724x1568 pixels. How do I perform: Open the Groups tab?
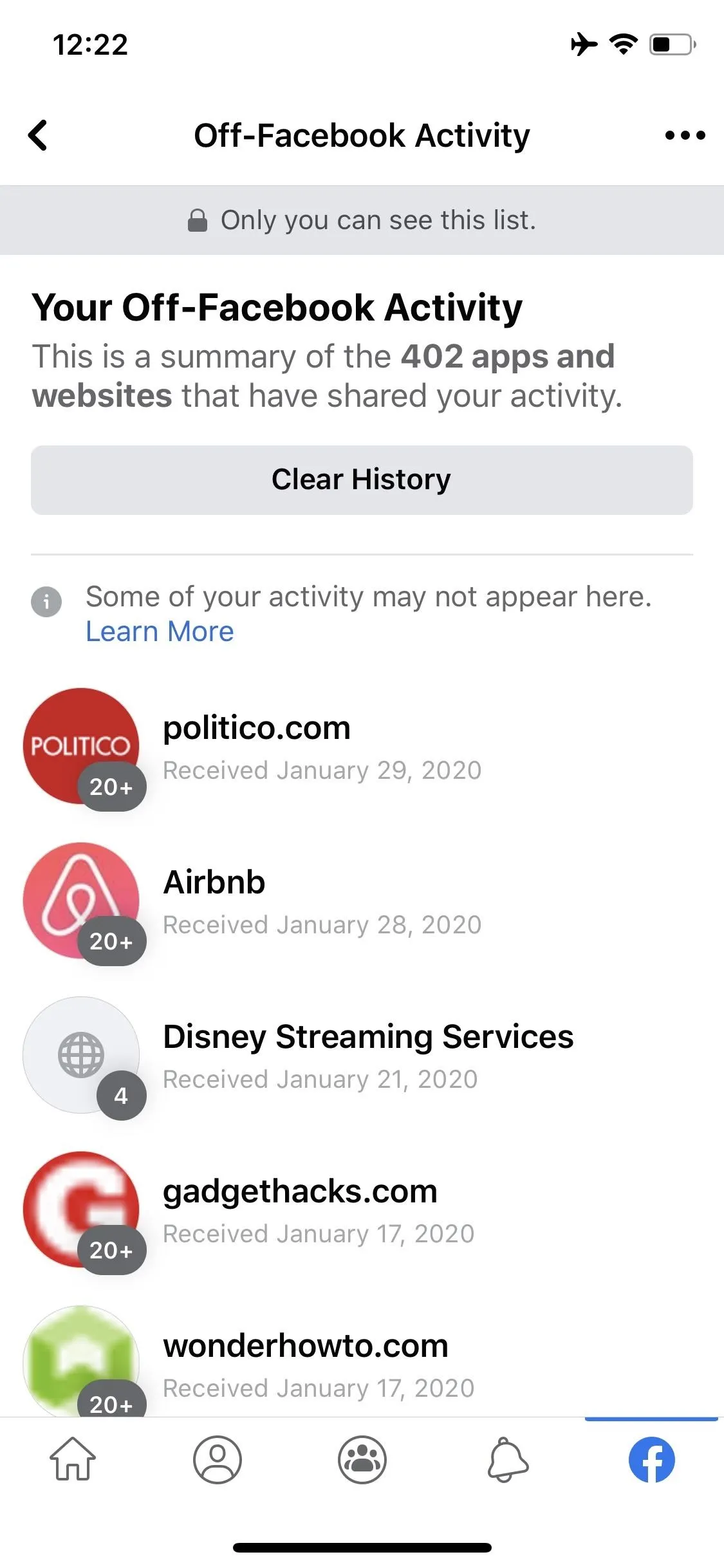coord(362,1459)
